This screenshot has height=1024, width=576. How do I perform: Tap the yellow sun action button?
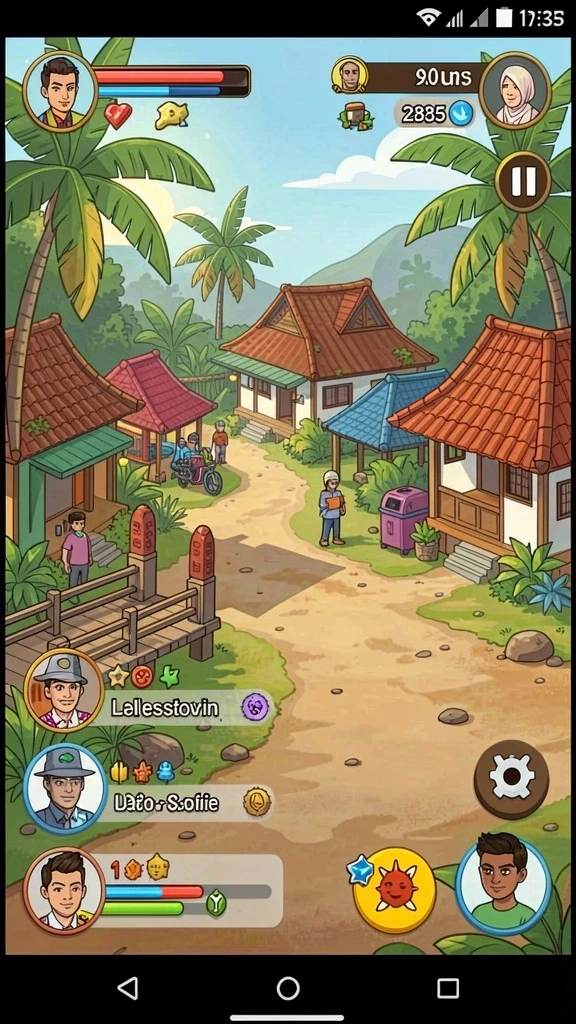(394, 889)
